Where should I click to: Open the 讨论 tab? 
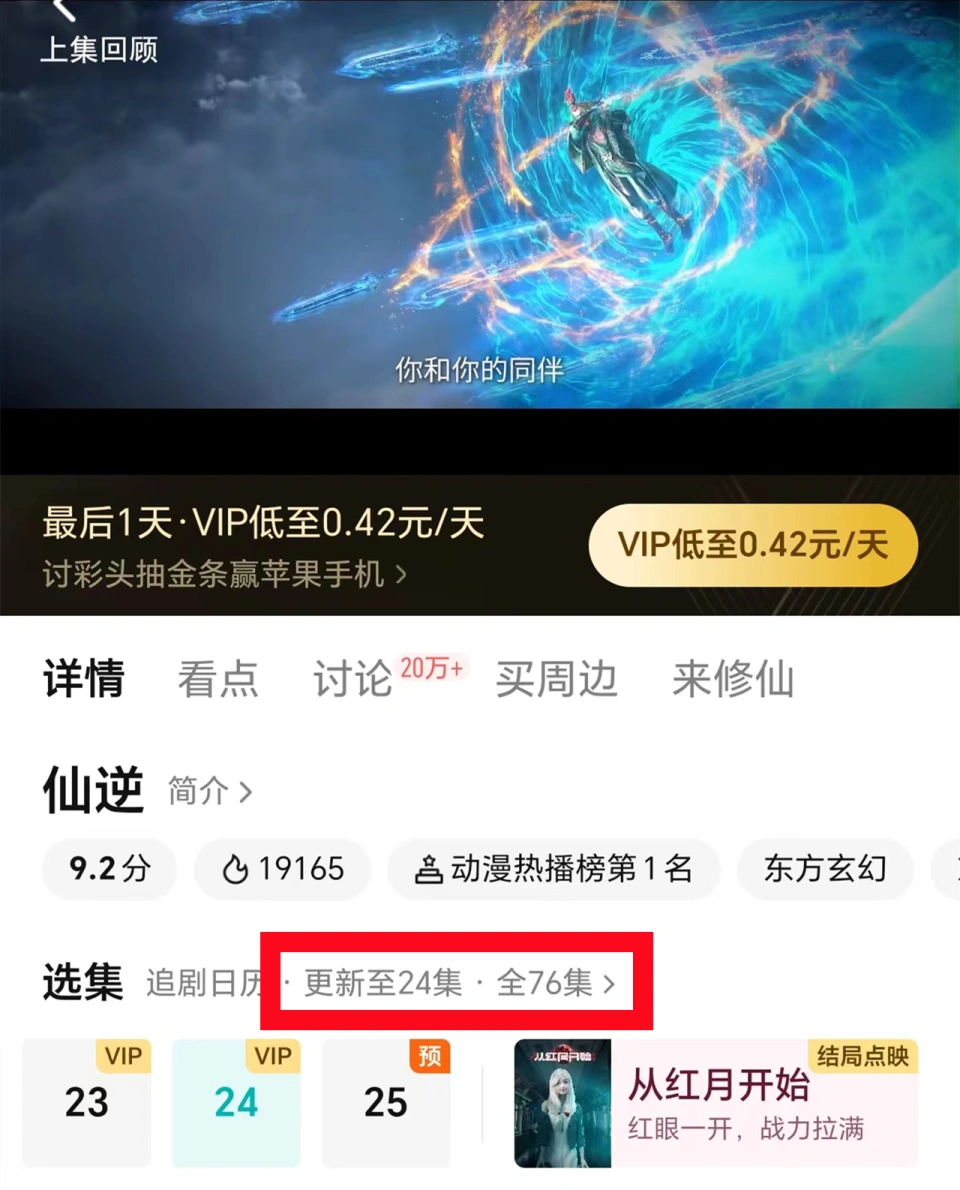353,680
